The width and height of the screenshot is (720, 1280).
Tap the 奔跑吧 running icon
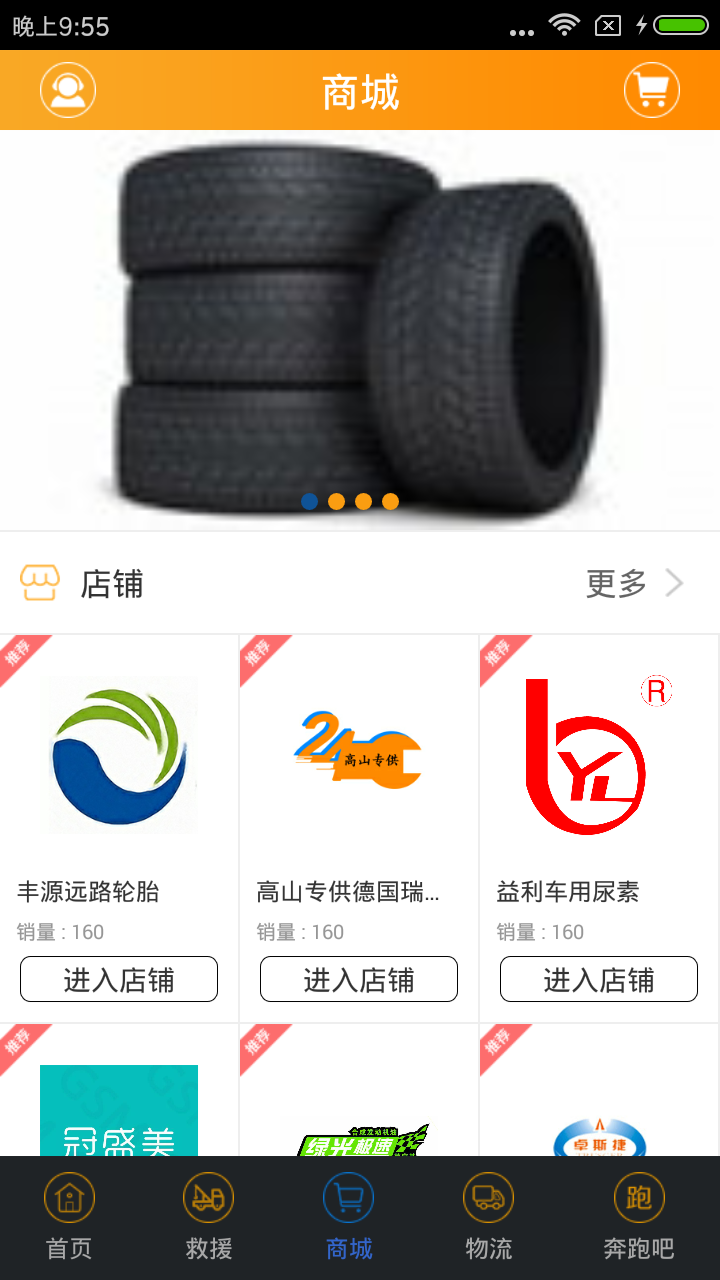click(x=640, y=1196)
